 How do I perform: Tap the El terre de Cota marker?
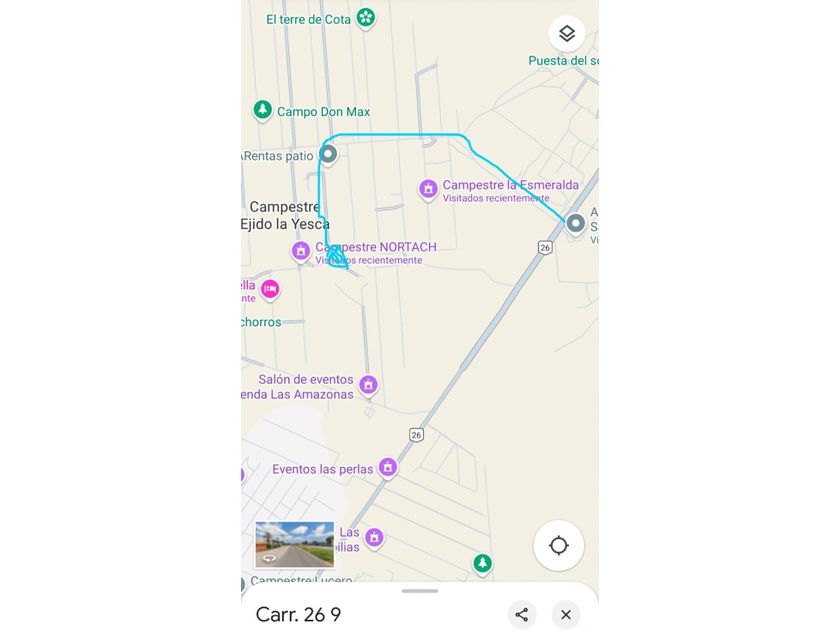coord(366,18)
